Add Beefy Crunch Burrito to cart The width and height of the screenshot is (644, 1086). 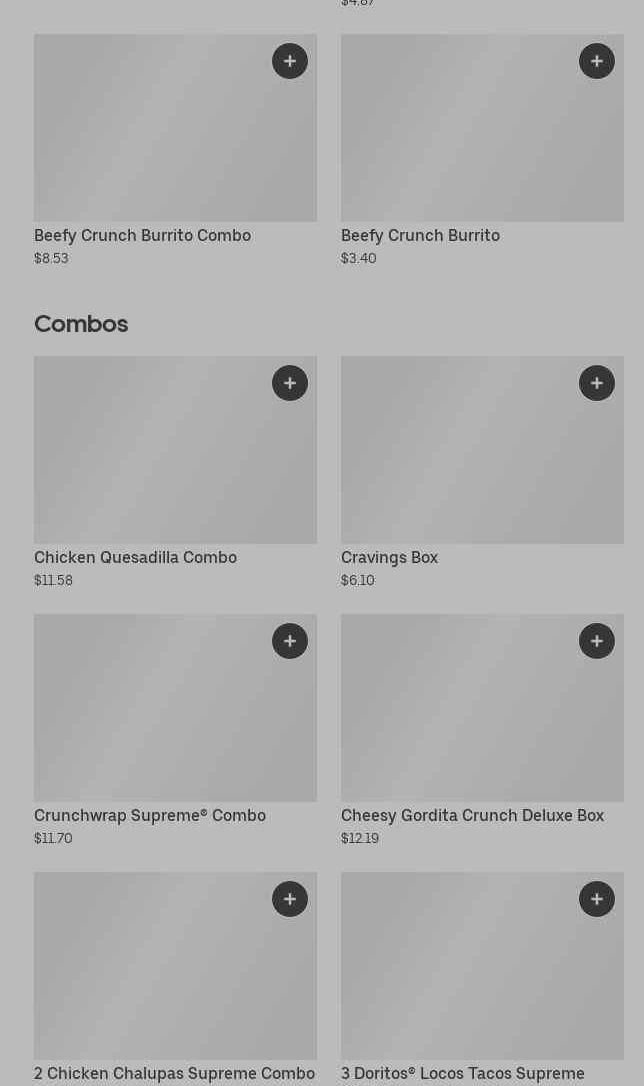[597, 61]
